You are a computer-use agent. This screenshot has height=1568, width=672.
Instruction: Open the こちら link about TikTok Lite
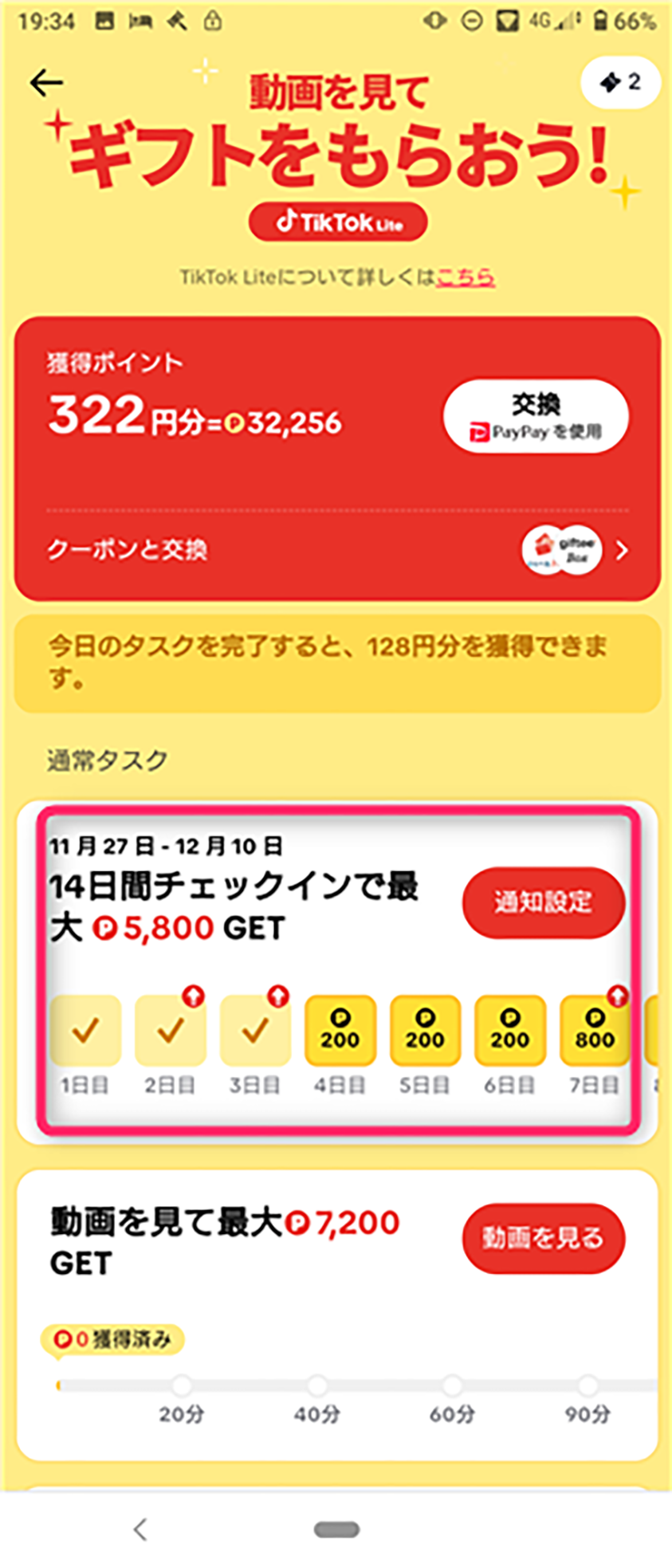(466, 277)
